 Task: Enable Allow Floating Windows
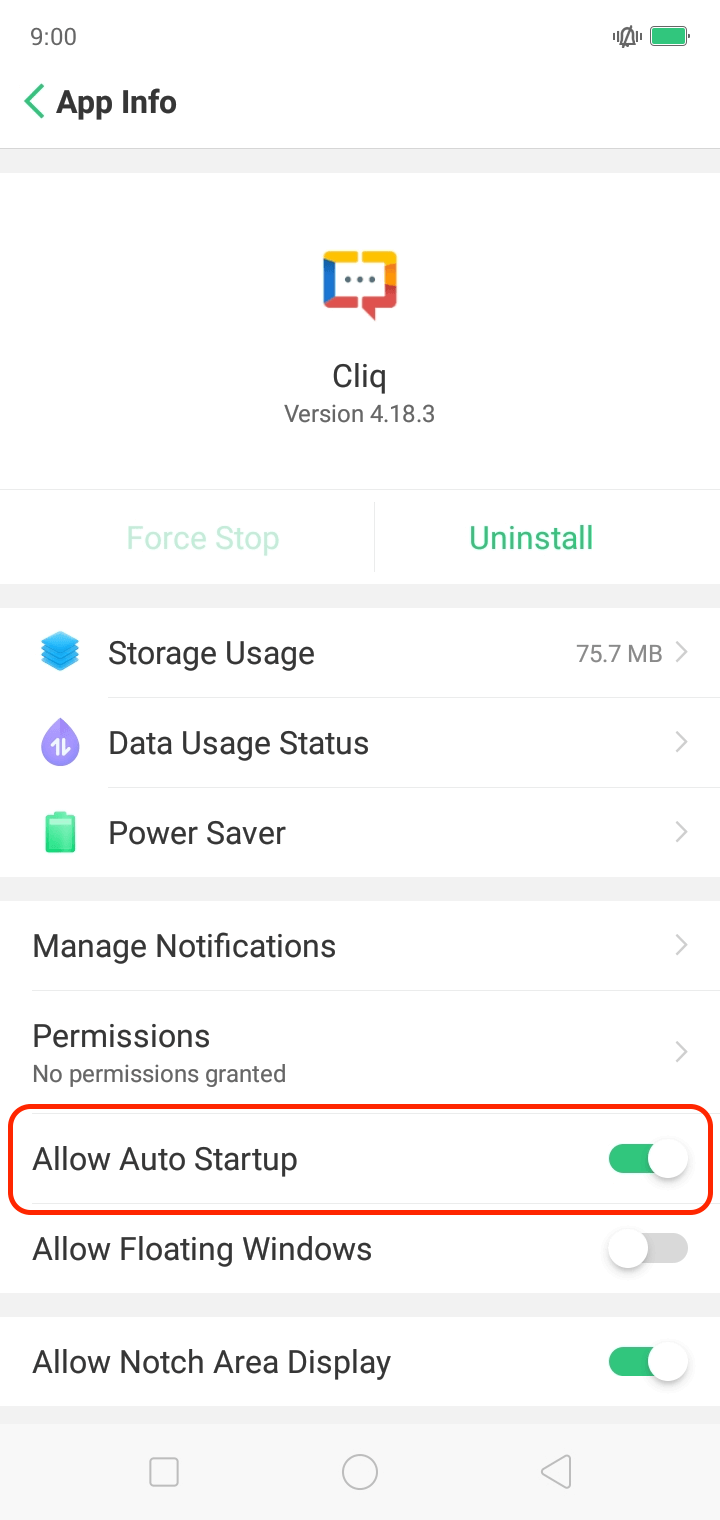[x=648, y=1249]
